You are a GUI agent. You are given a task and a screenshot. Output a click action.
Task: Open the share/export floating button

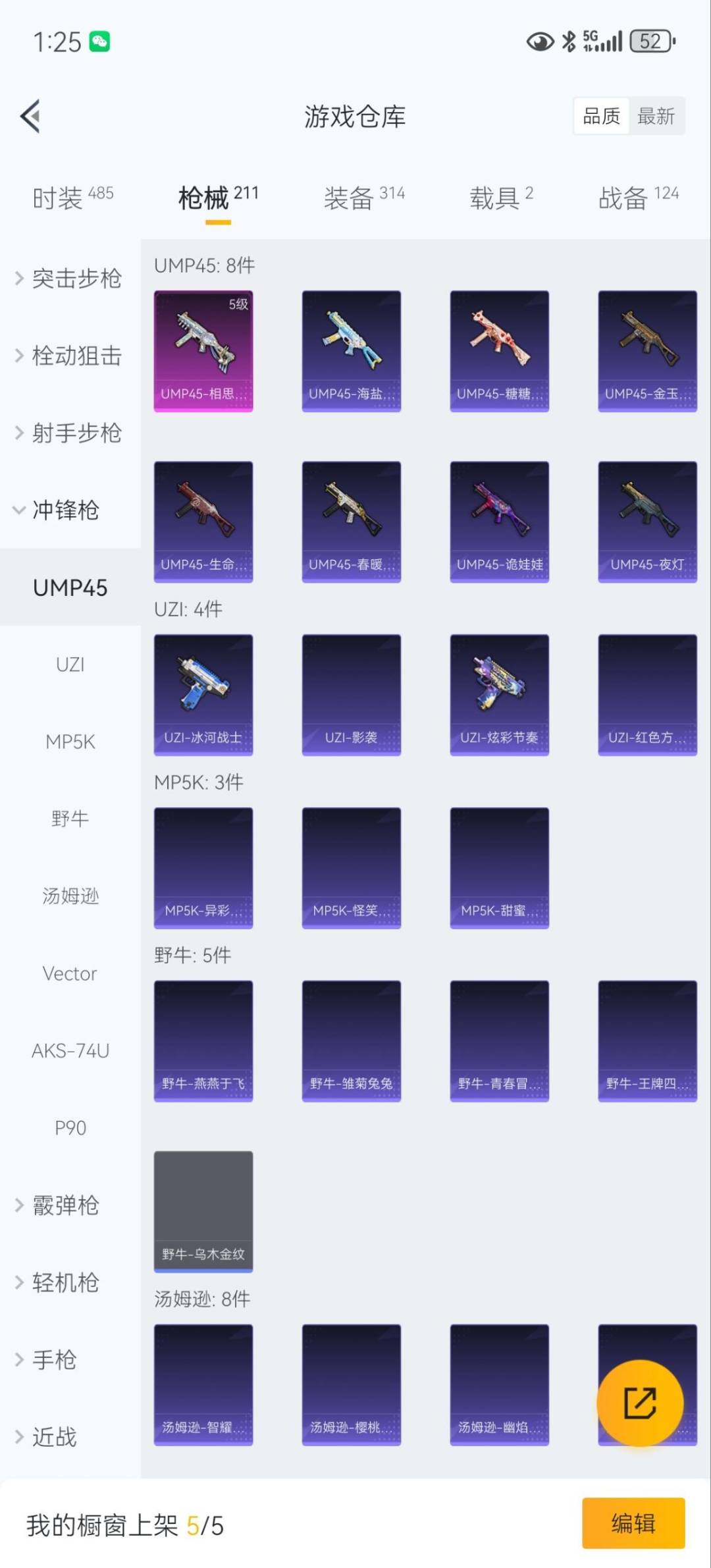pyautogui.click(x=640, y=1403)
